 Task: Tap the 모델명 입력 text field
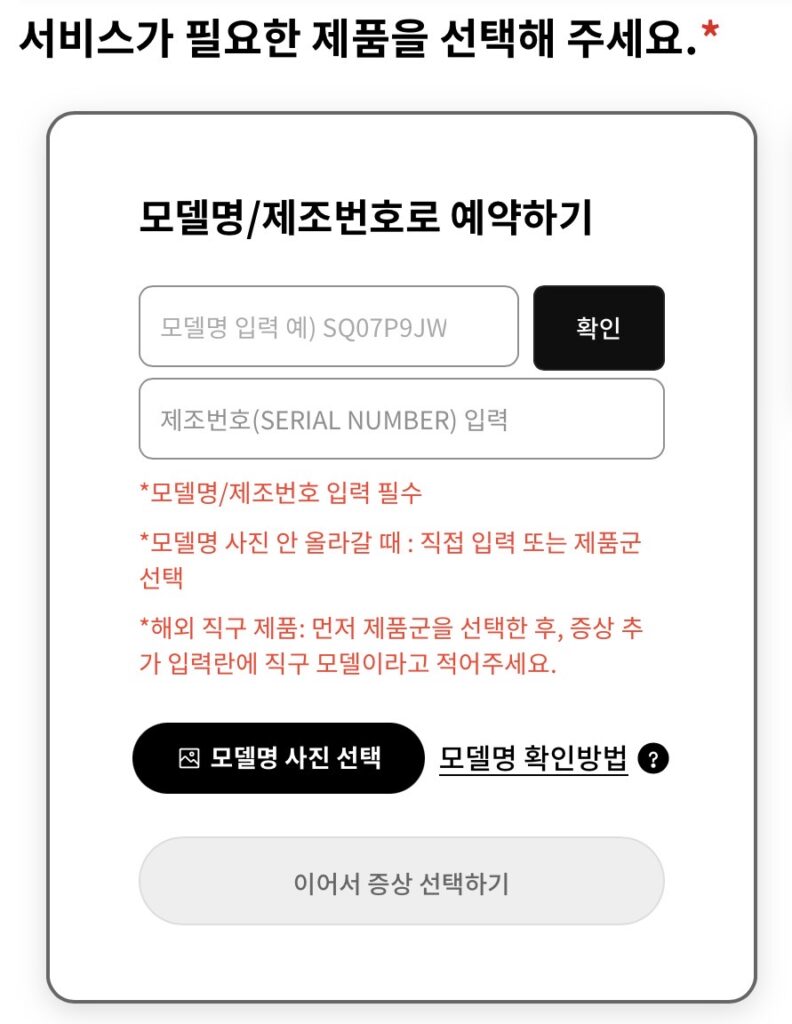click(x=328, y=327)
